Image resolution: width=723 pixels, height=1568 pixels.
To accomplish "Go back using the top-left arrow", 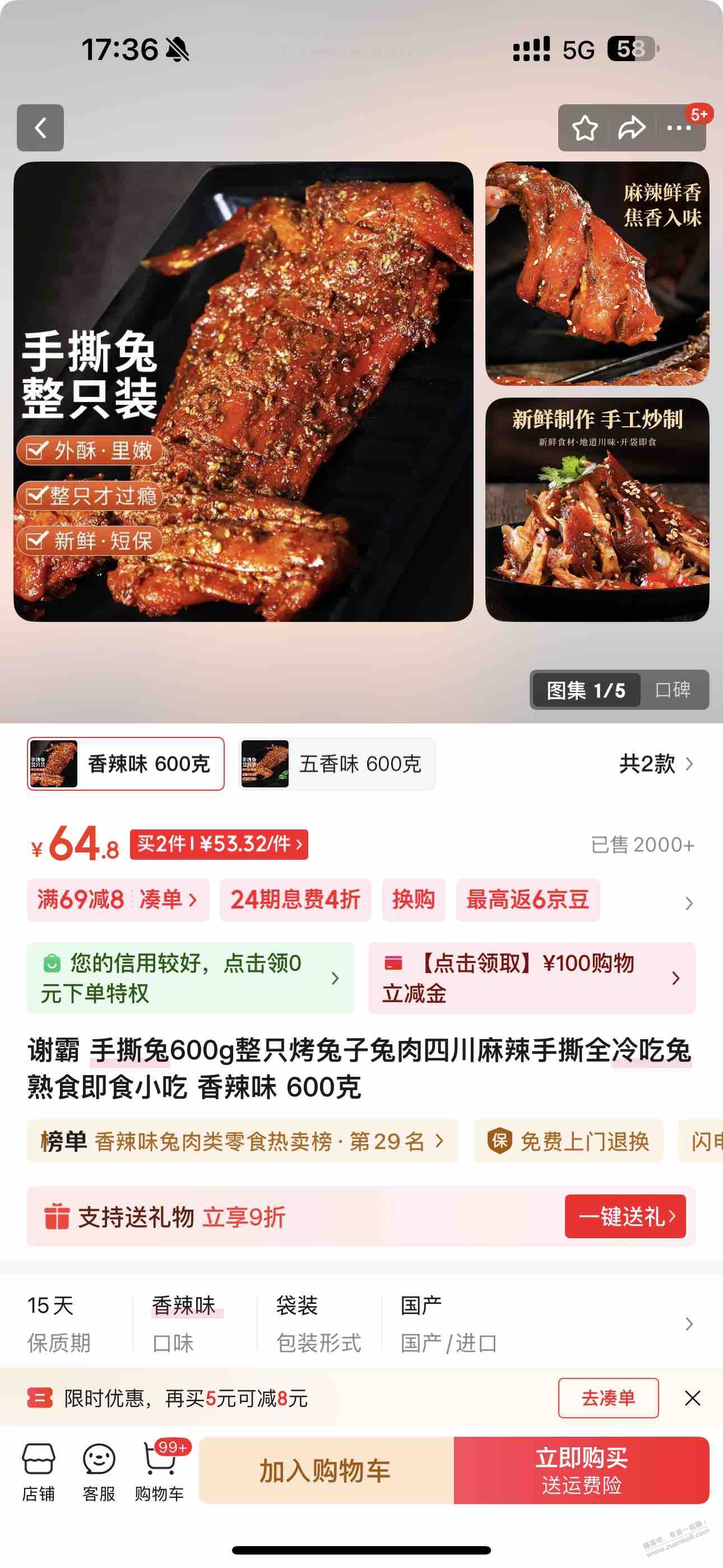I will [x=40, y=128].
